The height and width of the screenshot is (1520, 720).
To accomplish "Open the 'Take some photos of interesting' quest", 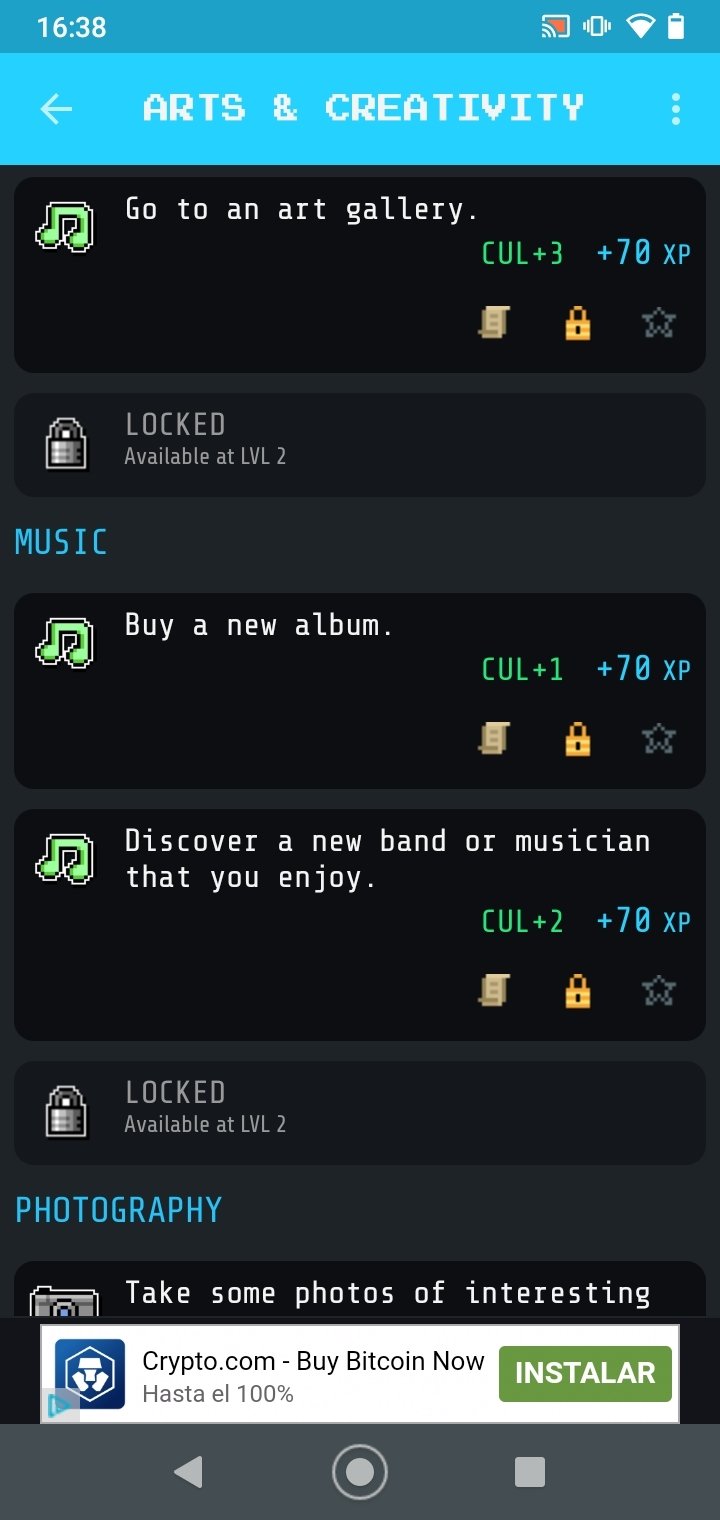I will [360, 1290].
